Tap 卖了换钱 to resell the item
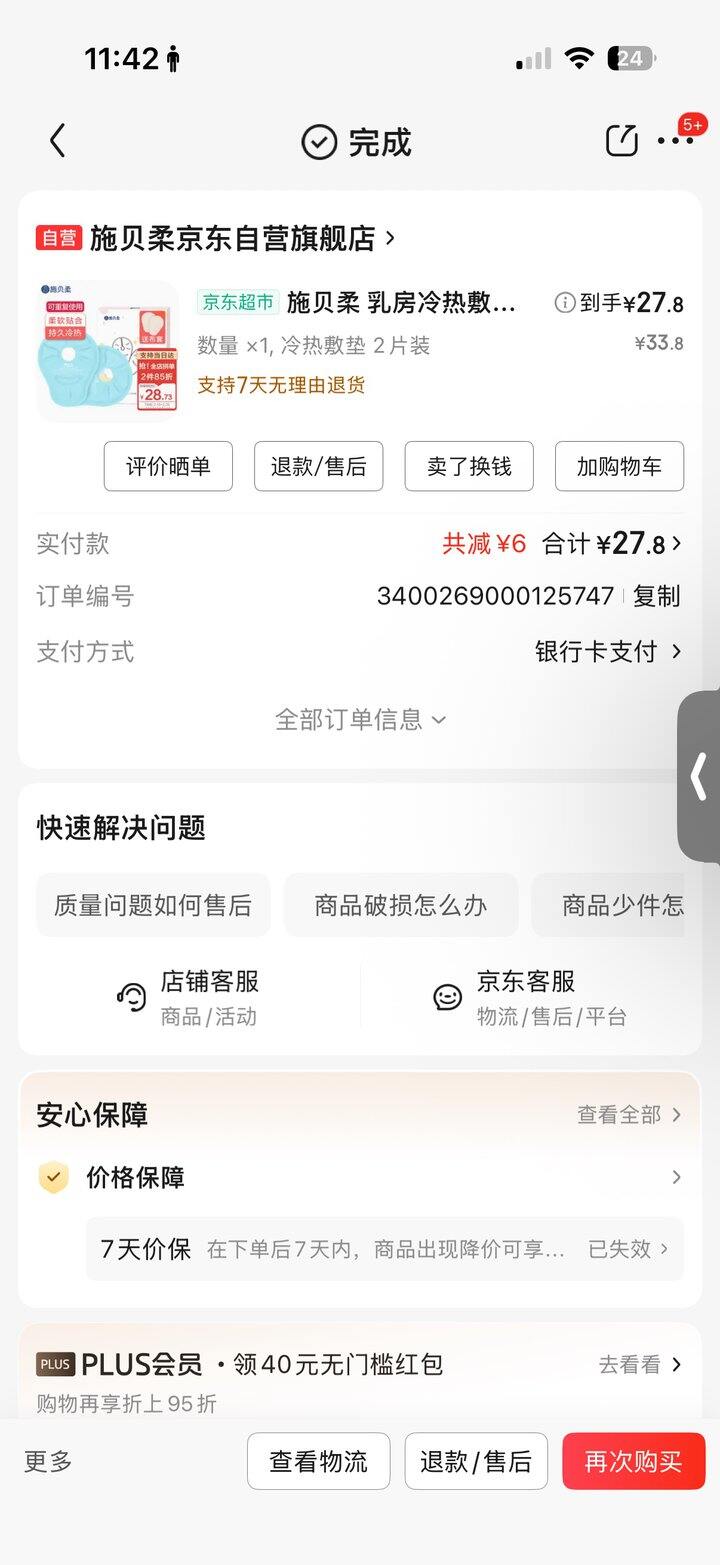The height and width of the screenshot is (1565, 720). (x=469, y=466)
